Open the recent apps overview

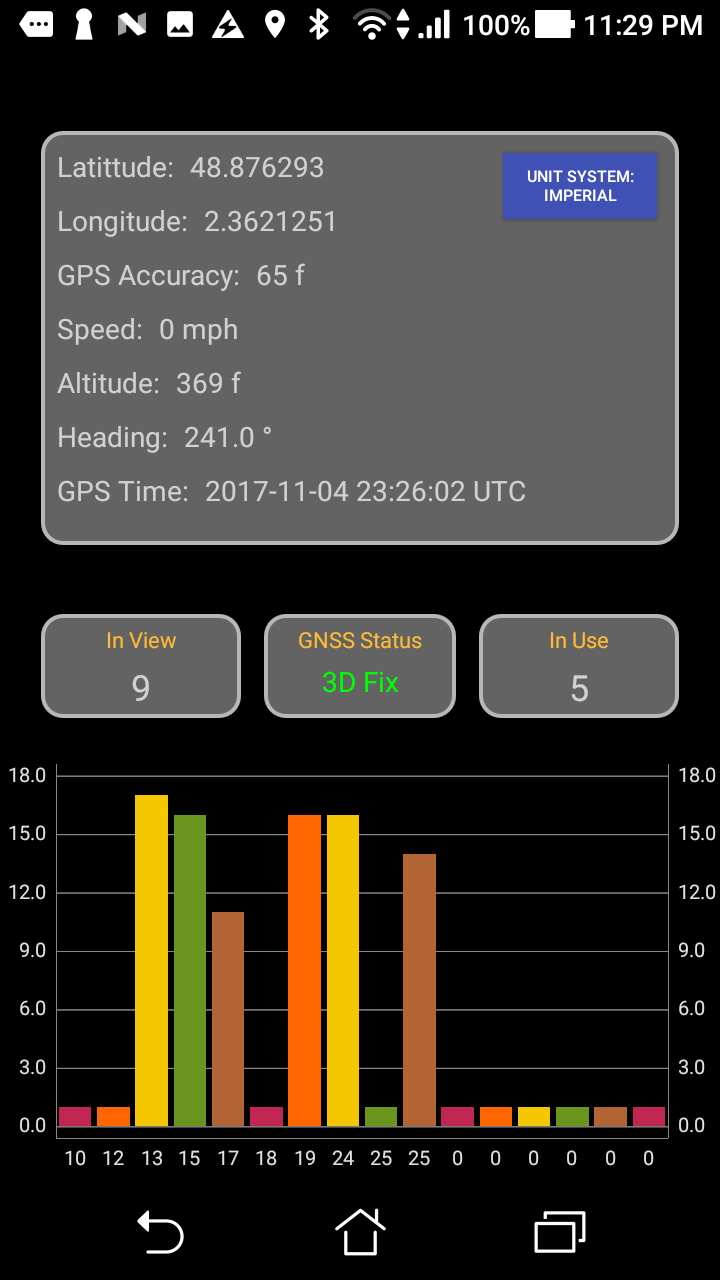(x=560, y=1231)
